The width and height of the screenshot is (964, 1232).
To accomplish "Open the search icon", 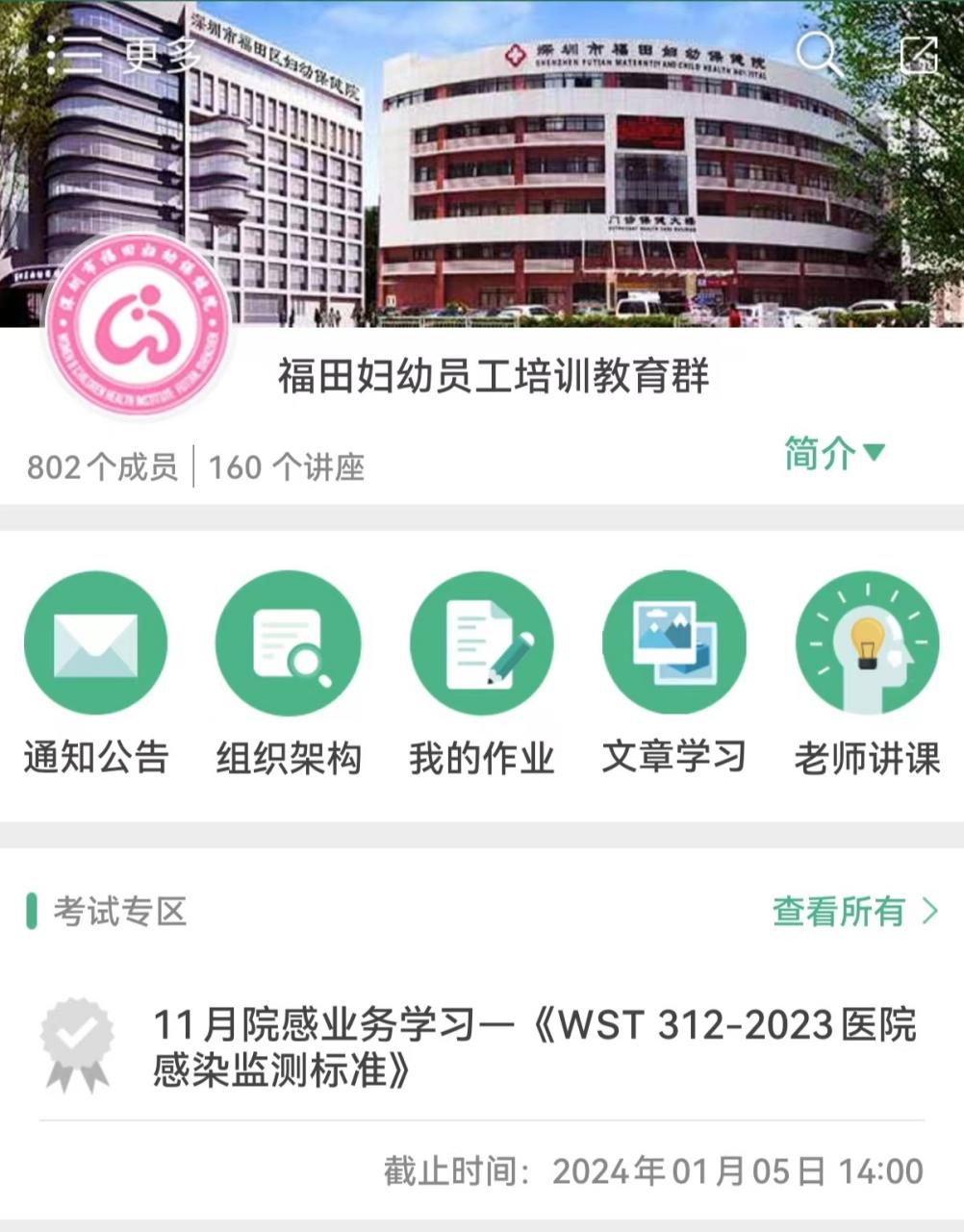I will [819, 54].
